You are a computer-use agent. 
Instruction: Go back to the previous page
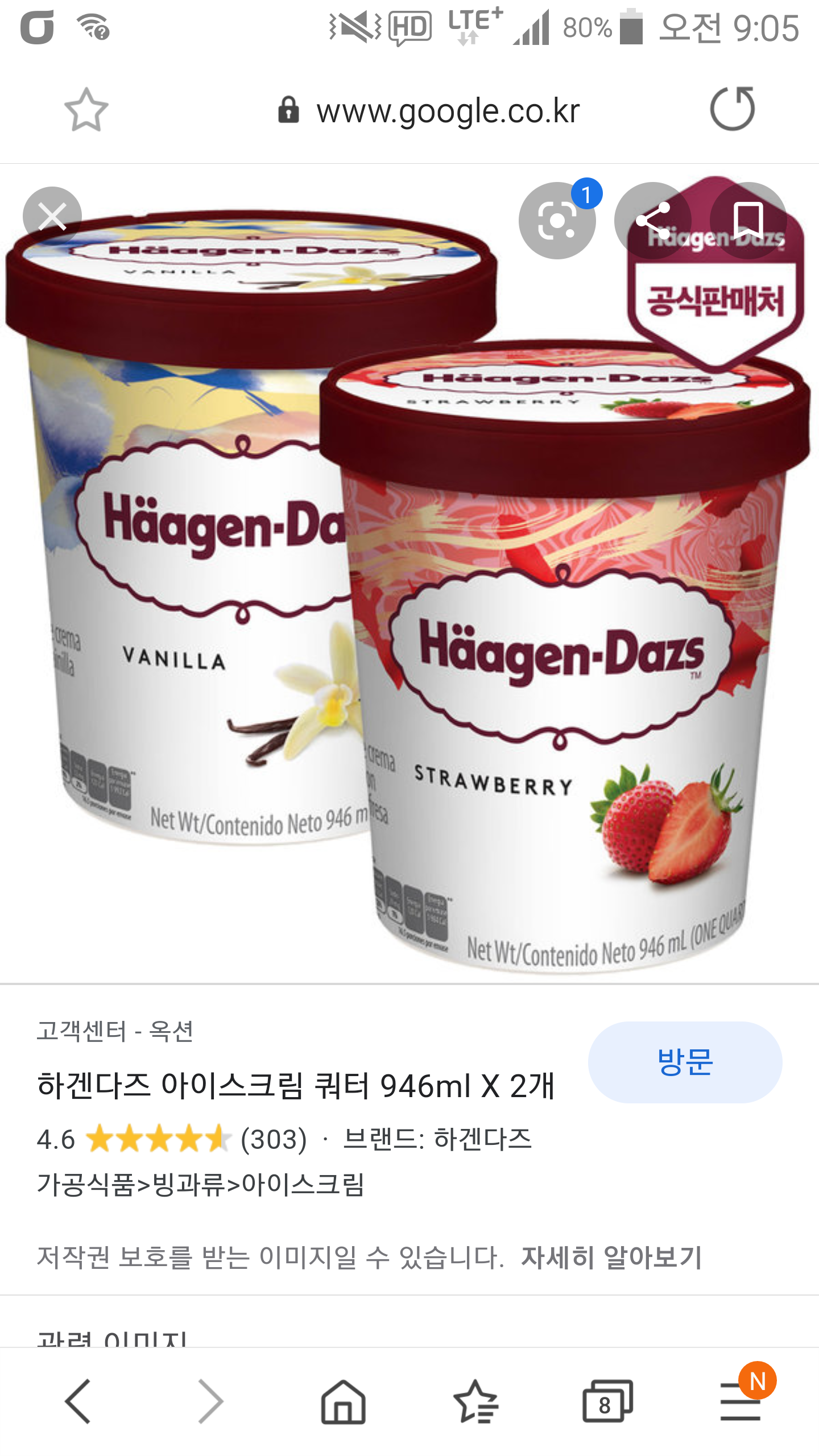pos(78,1402)
